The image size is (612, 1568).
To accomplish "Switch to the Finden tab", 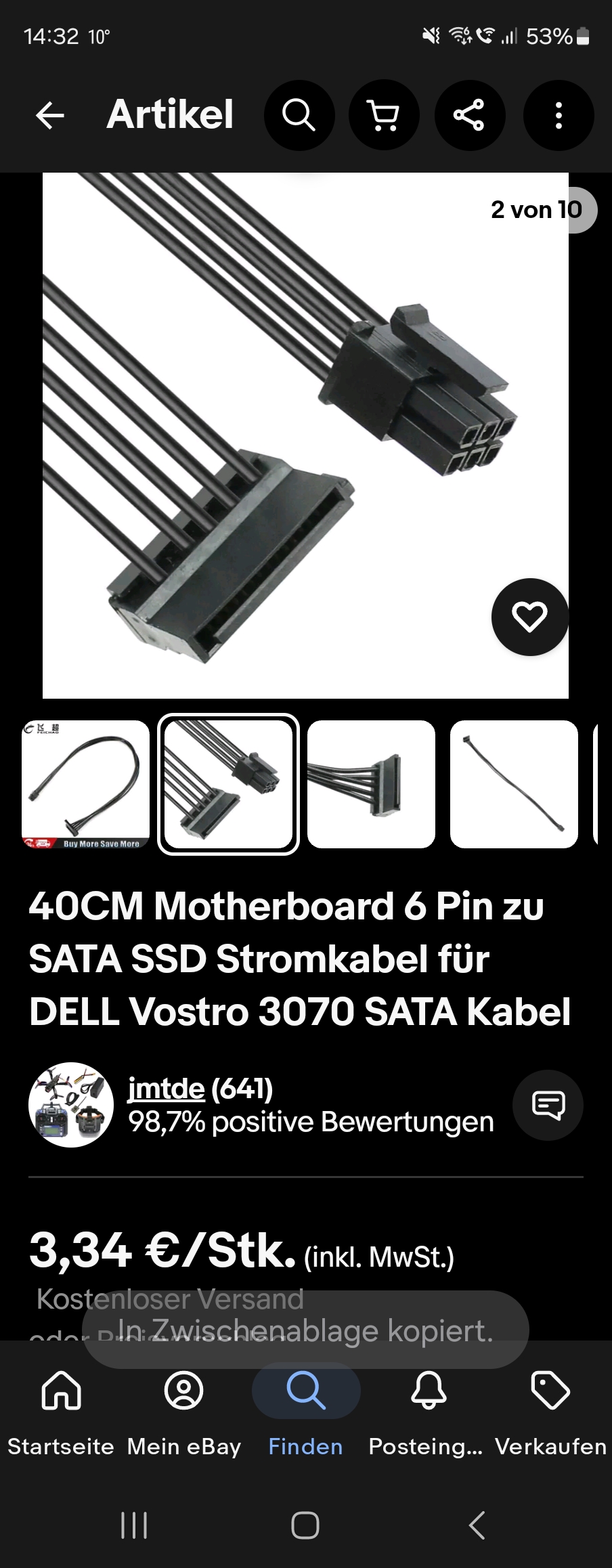I will coord(305,1412).
